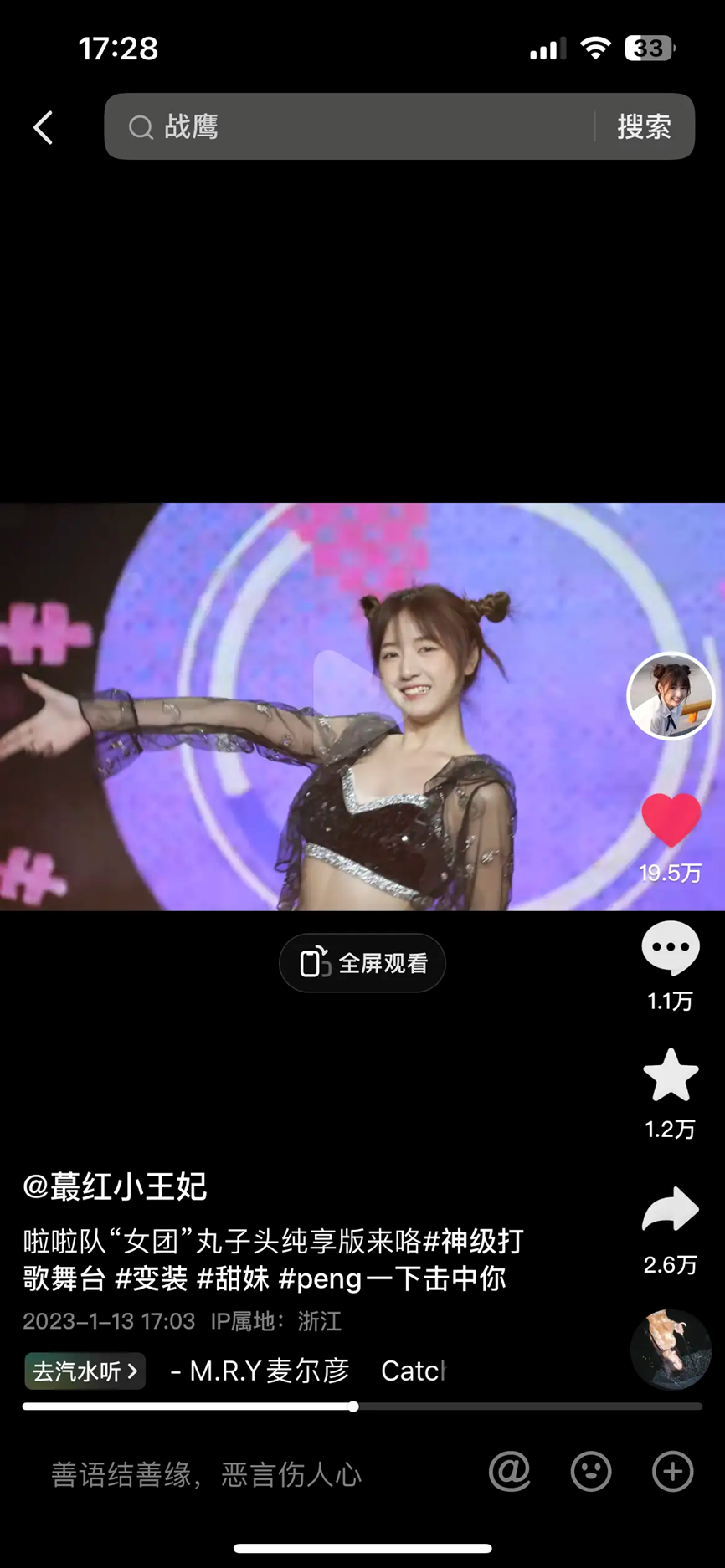Viewport: 725px width, 1568px height.
Task: Open the emoji picker
Action: point(591,1471)
